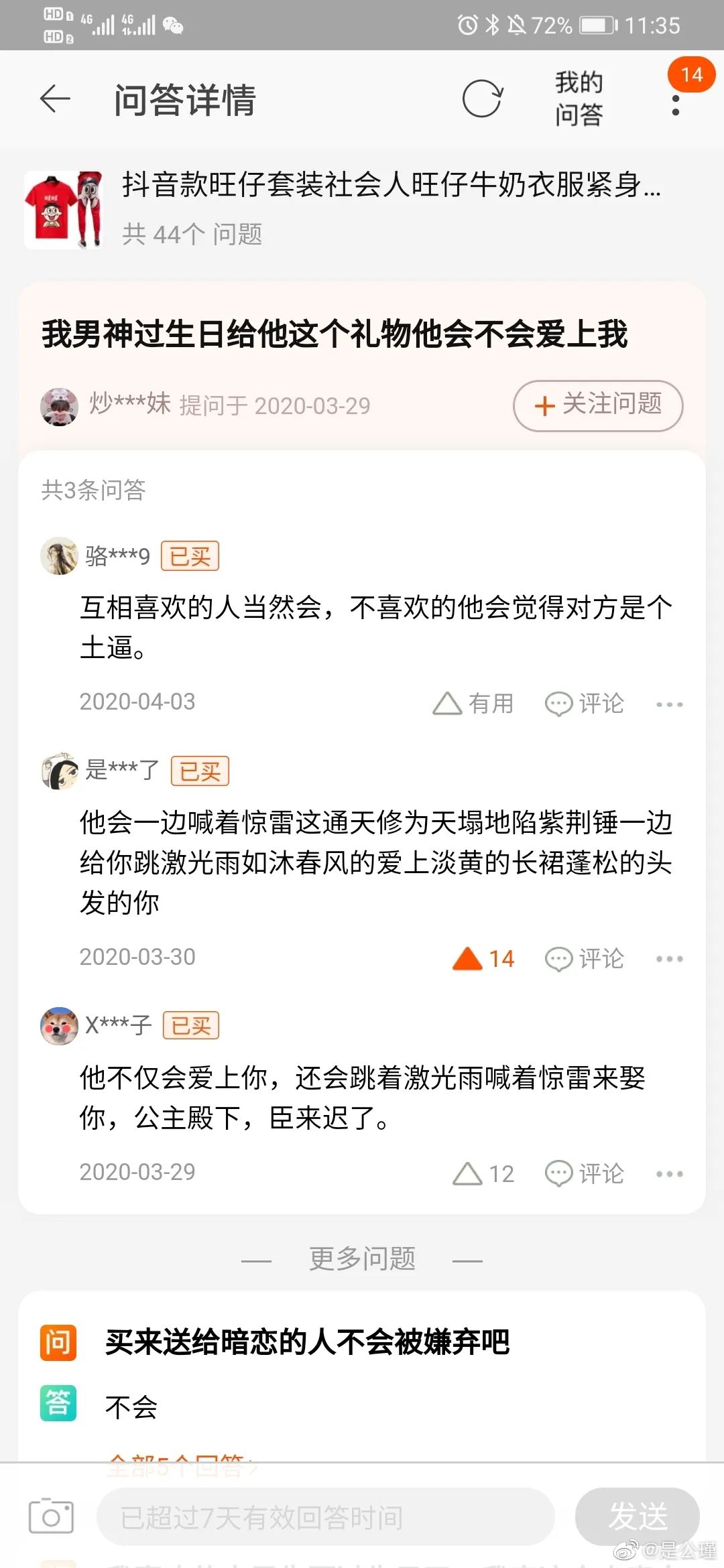This screenshot has width=724, height=1568.
Task: Tap the product thumbnail of 旺仔套装
Action: tap(65, 209)
